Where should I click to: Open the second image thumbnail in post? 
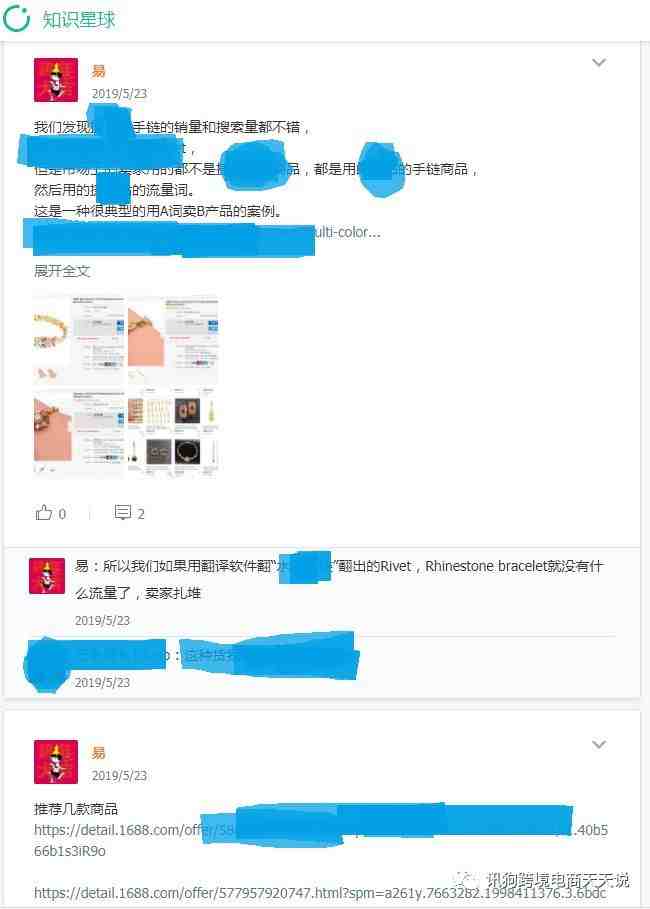(172, 338)
